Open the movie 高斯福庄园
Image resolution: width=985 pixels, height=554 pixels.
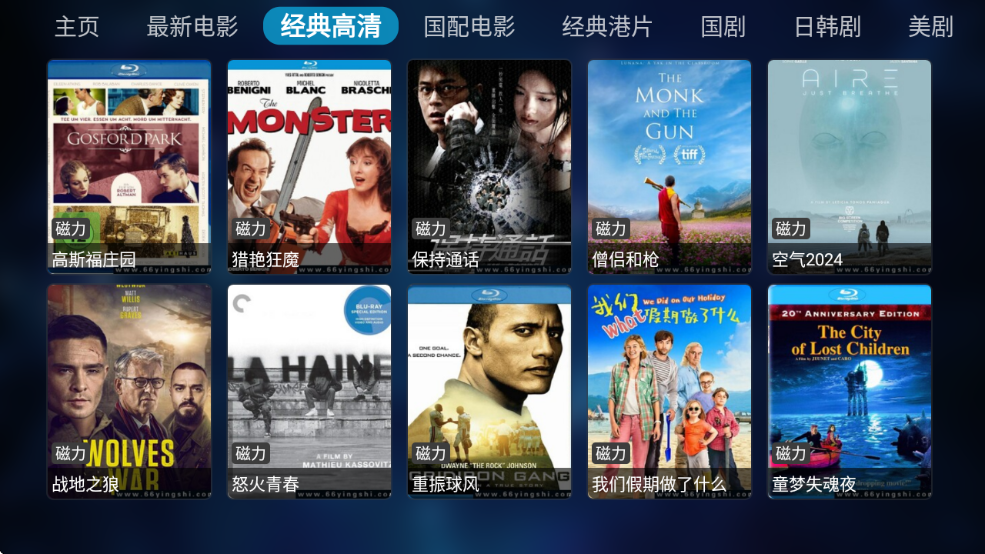coord(129,166)
